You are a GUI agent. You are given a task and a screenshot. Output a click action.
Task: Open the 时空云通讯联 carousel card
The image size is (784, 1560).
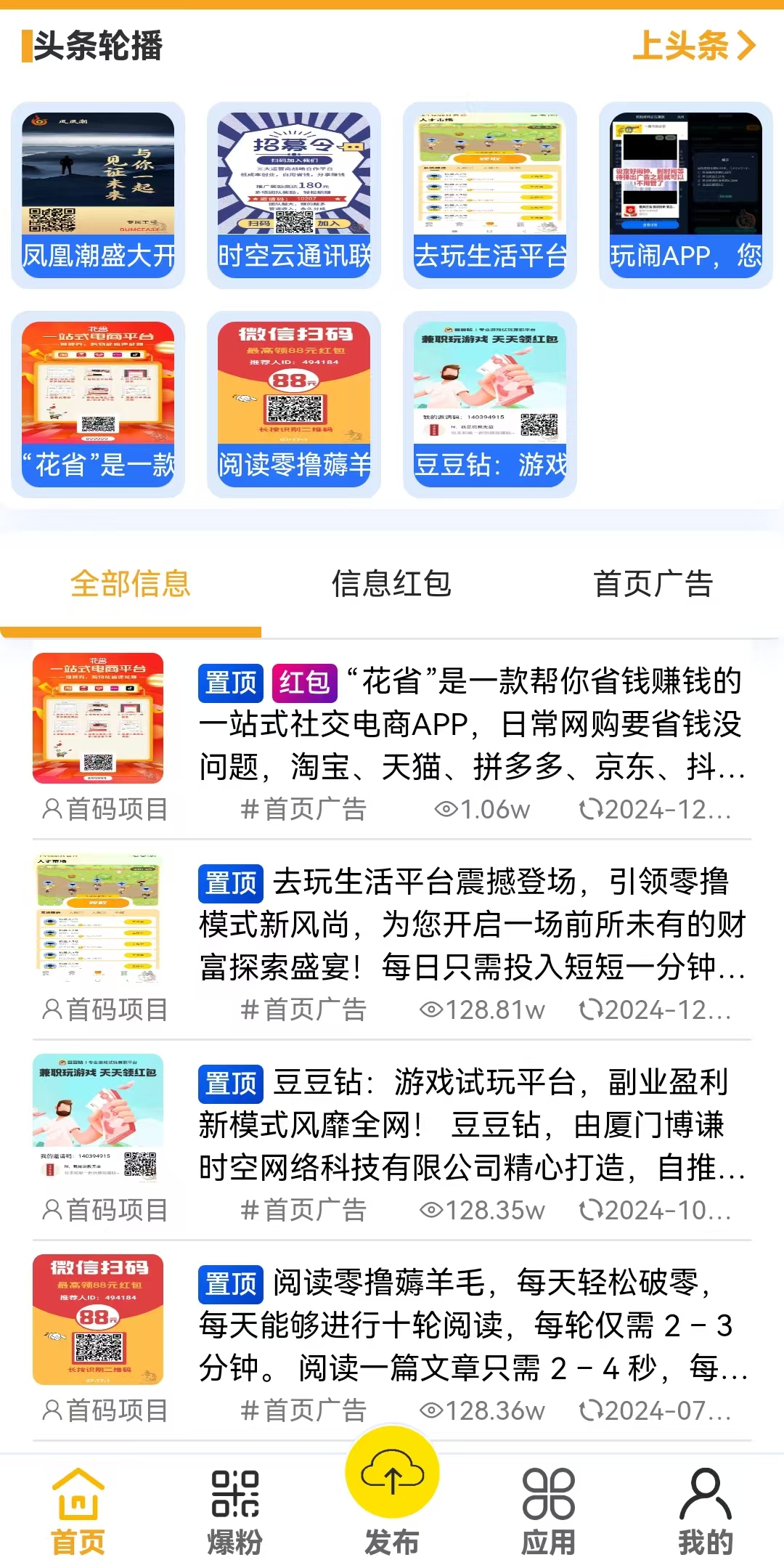pos(294,195)
